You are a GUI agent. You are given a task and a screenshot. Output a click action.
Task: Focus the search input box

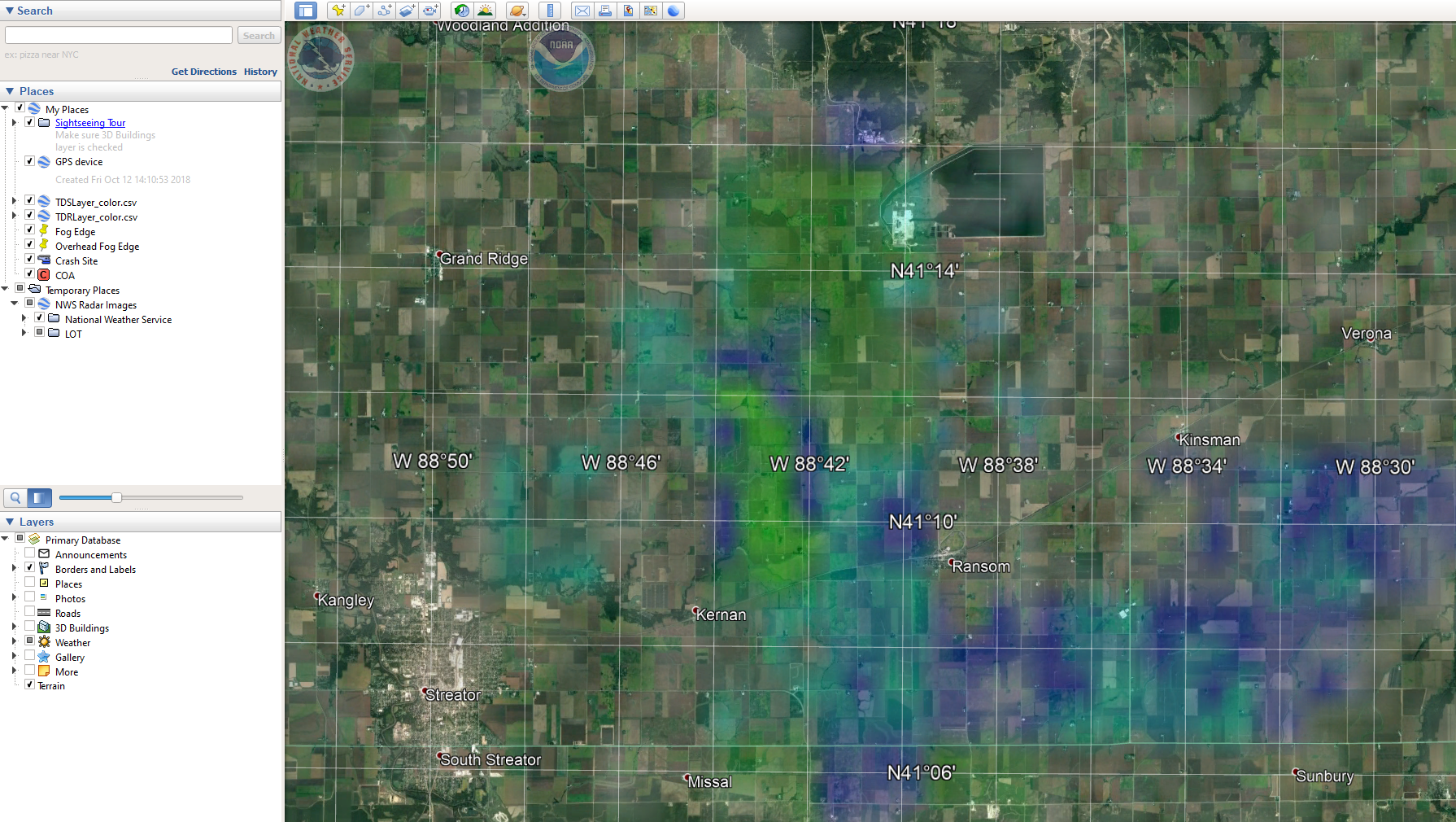119,35
